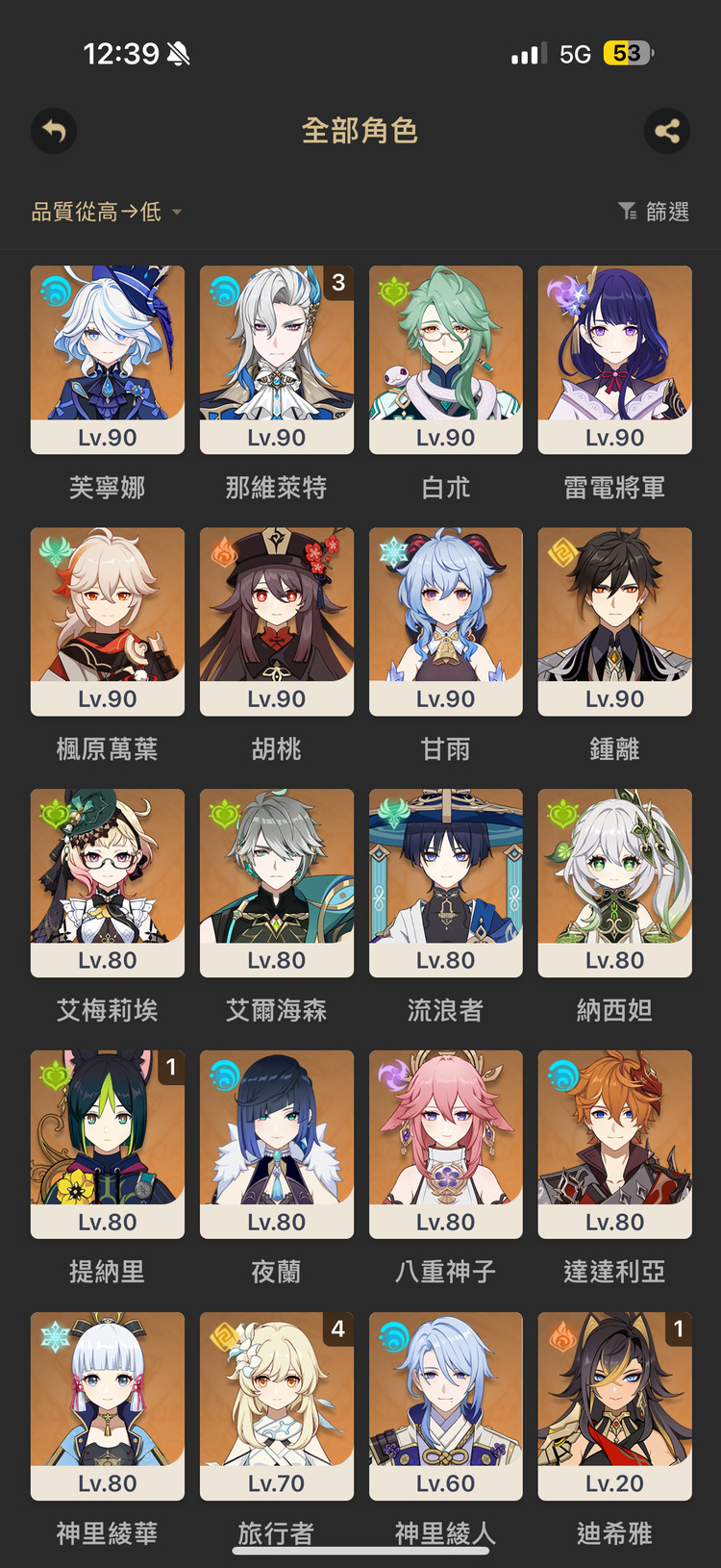View the 八重神子 character card

(x=446, y=1144)
